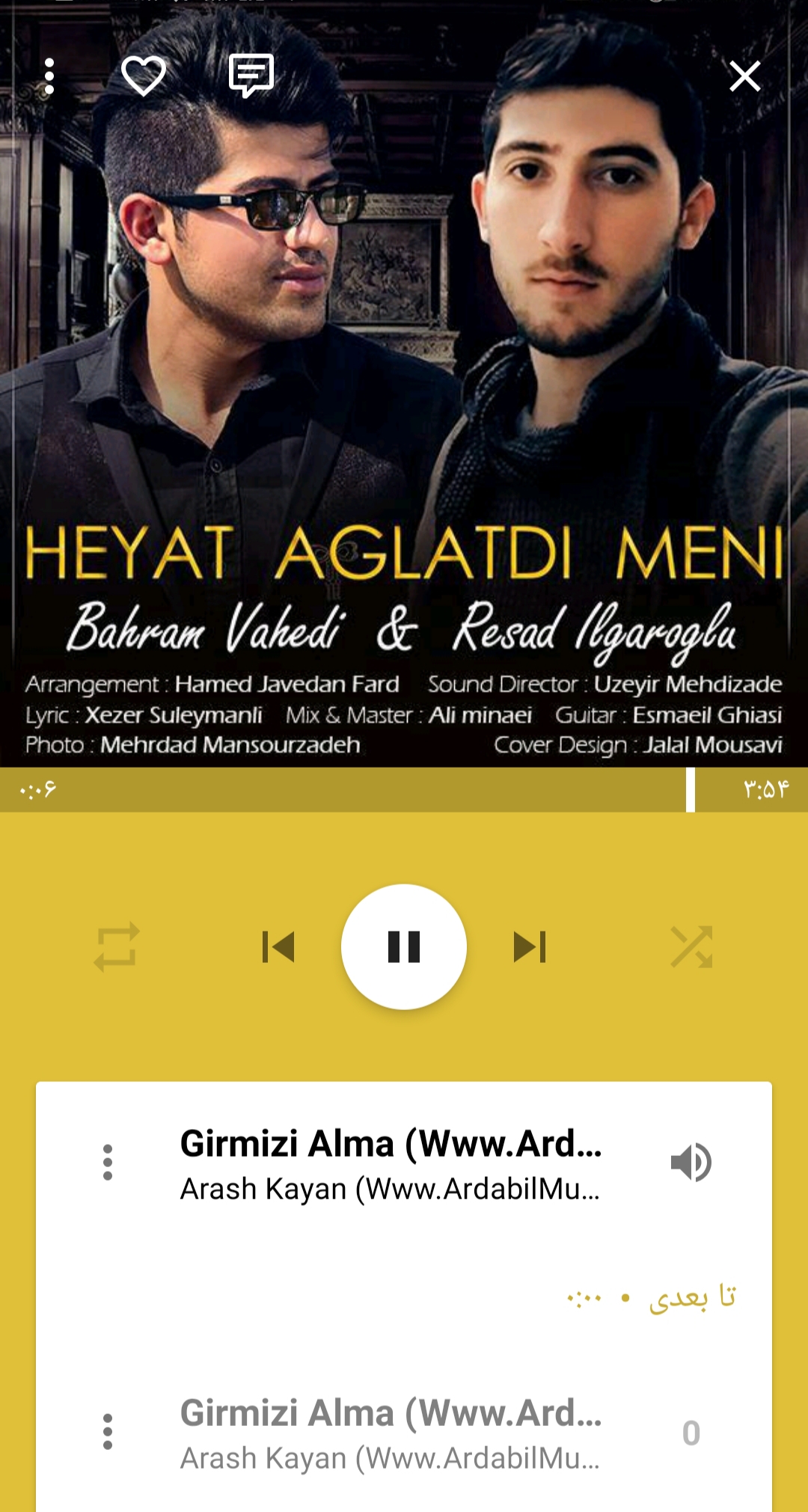Open the comments for this song
Image resolution: width=808 pixels, height=1512 pixels.
coord(251,76)
